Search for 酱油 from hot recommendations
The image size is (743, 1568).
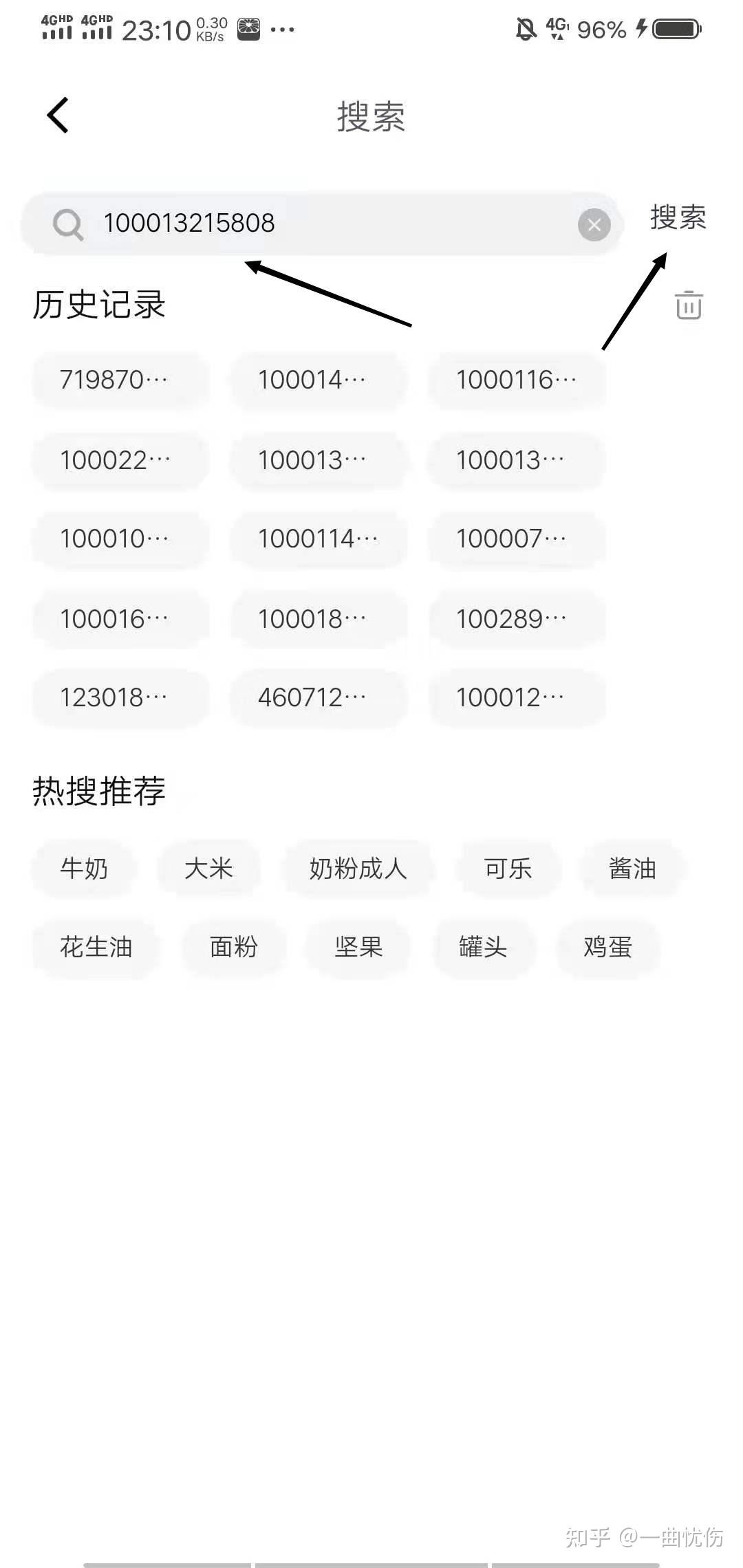632,869
